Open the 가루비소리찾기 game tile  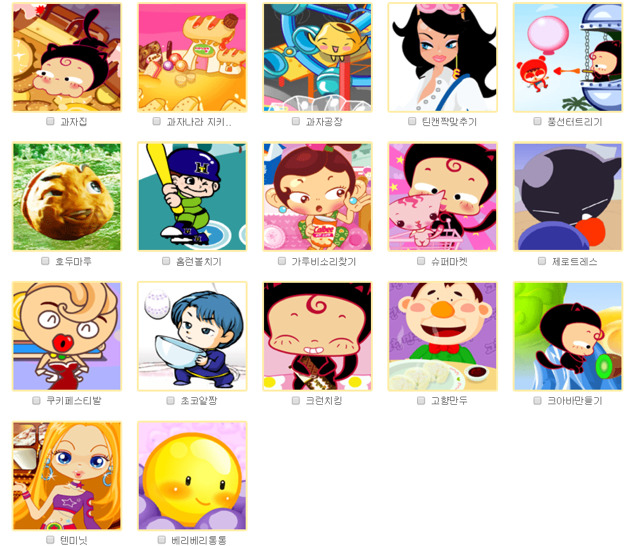tap(317, 196)
